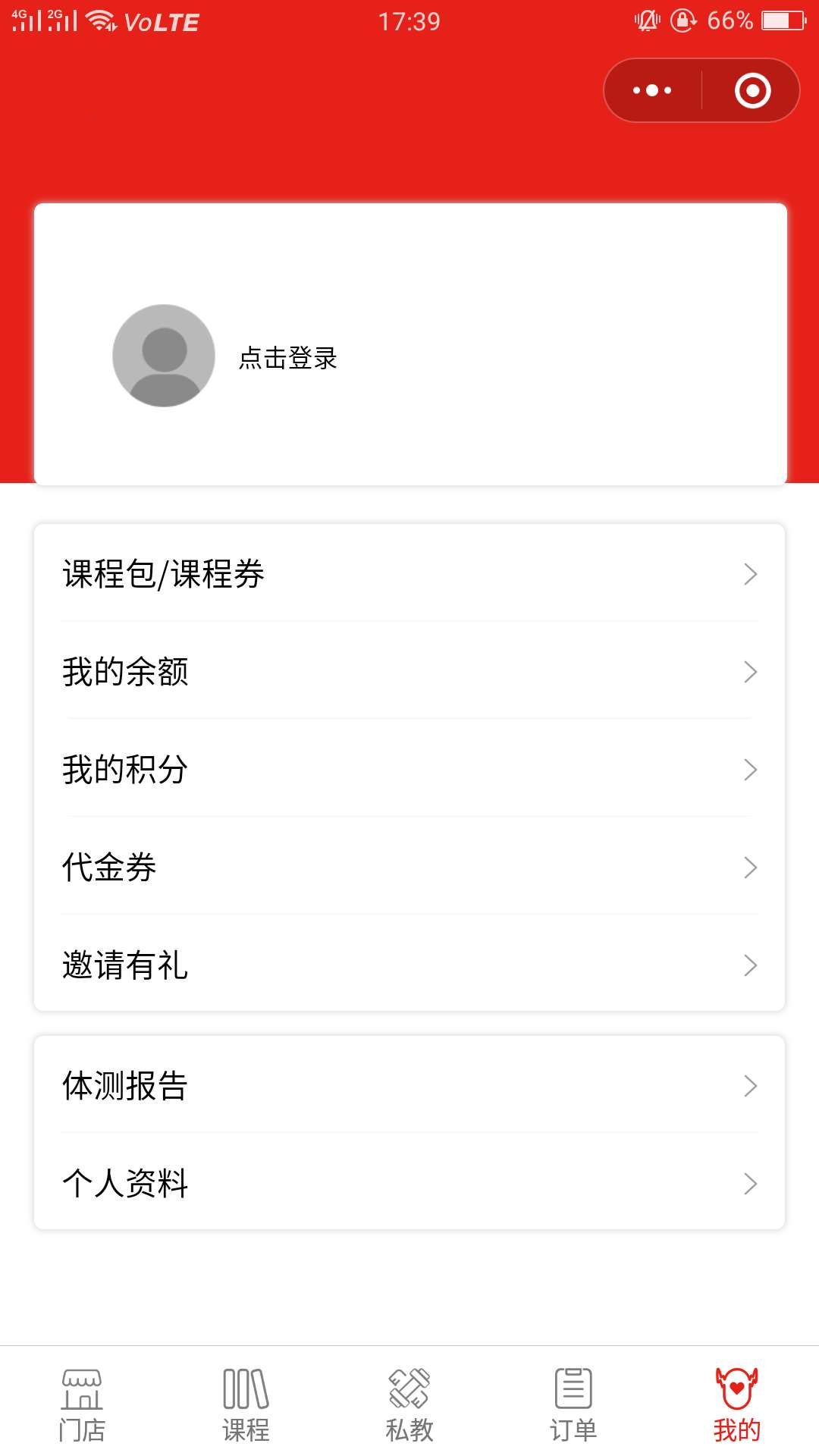Switch to the 课程 tab
819x1456 pixels.
click(246, 1404)
